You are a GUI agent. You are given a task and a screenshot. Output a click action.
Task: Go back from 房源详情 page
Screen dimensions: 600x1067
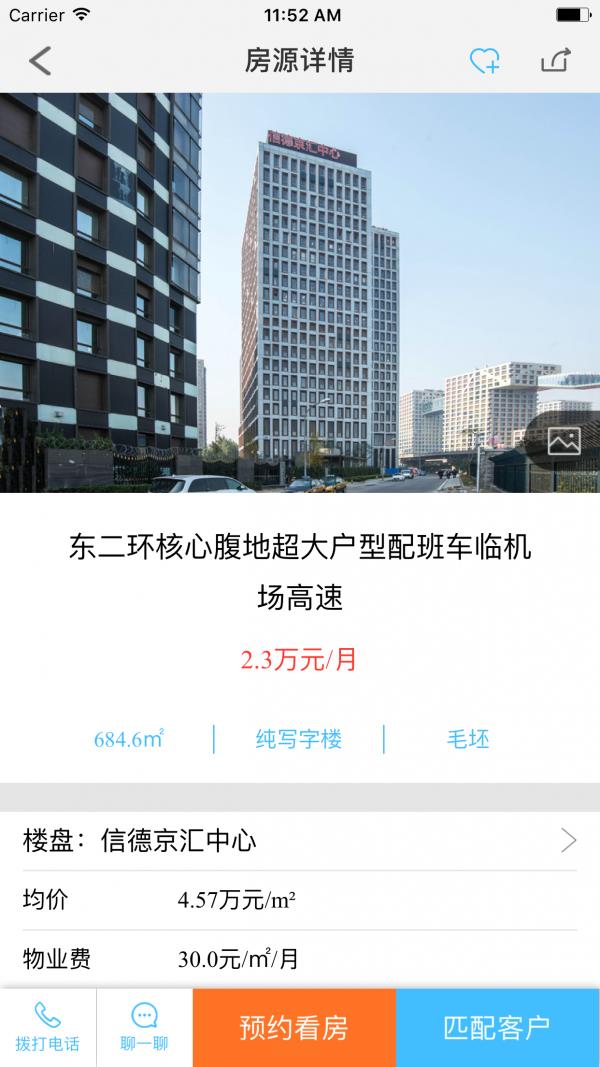coord(40,61)
